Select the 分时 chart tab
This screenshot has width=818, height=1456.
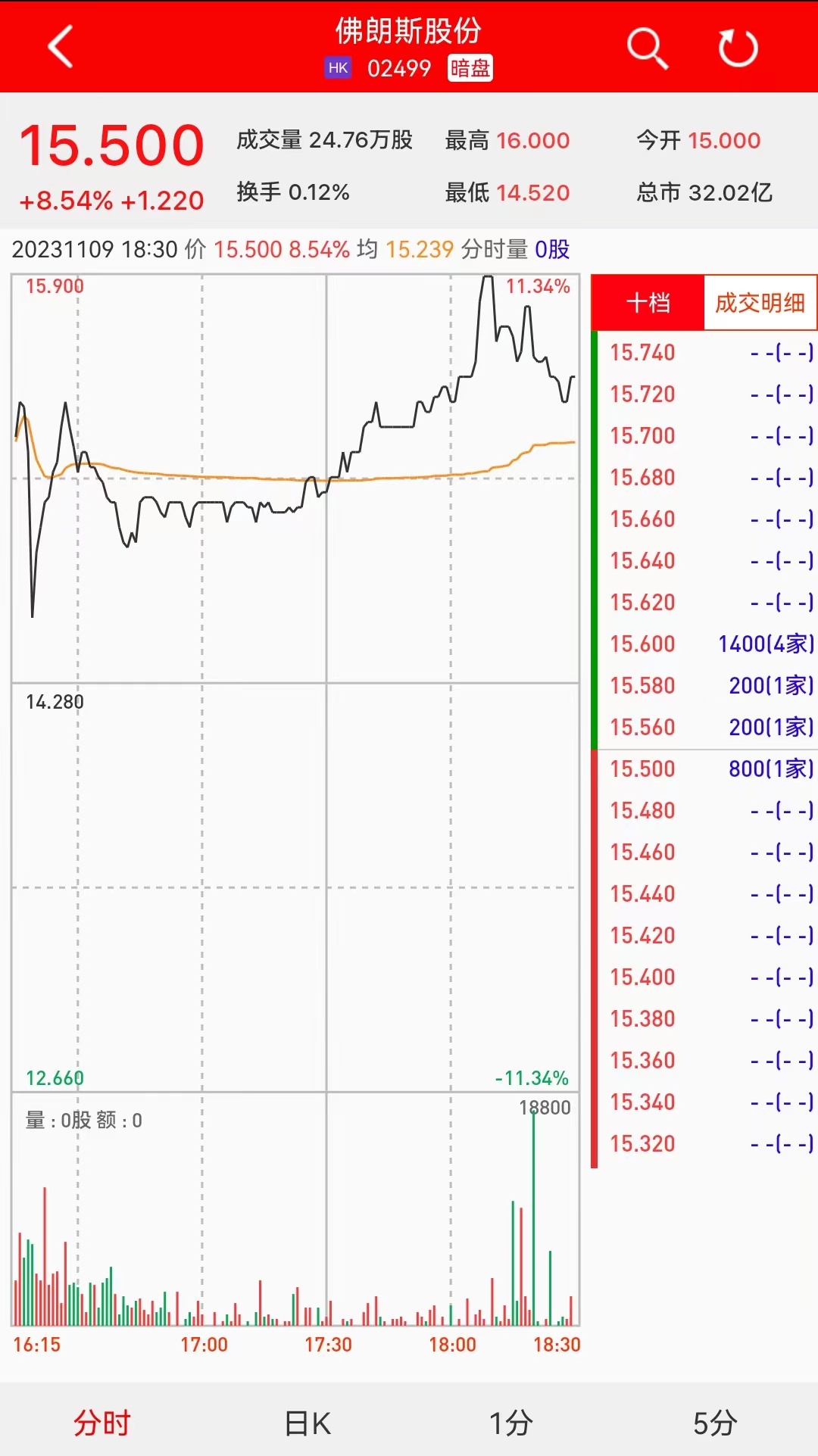(102, 1423)
